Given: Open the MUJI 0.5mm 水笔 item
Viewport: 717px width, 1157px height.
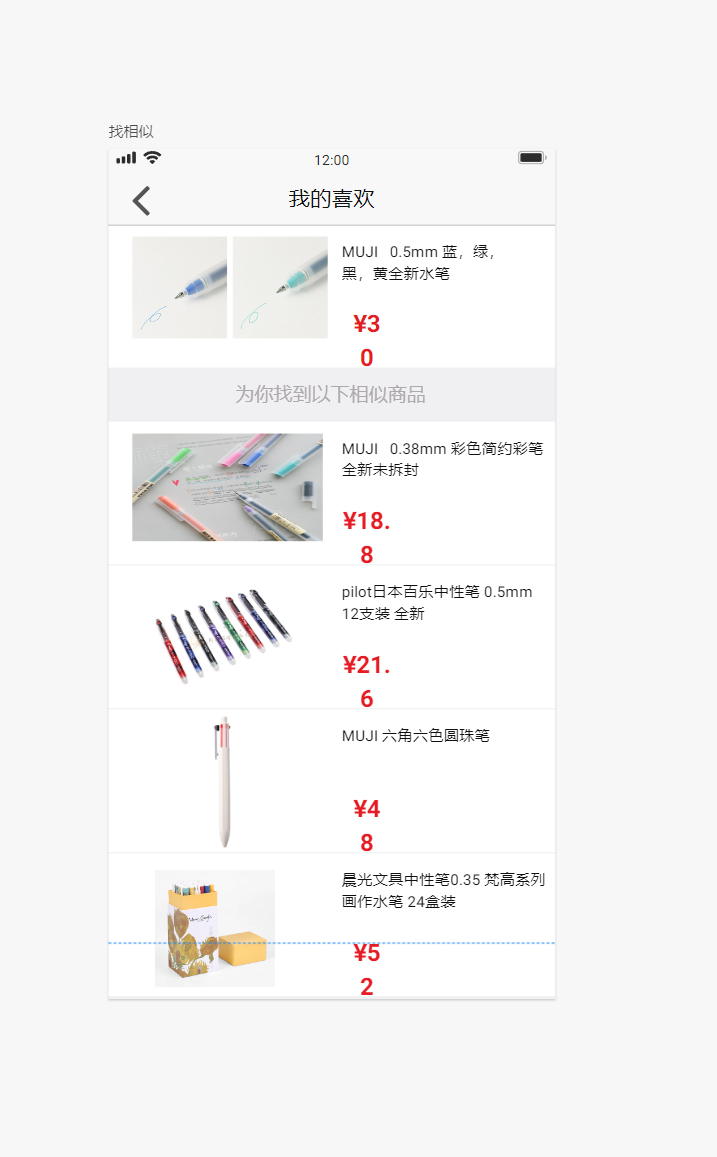Looking at the screenshot, I should [418, 263].
